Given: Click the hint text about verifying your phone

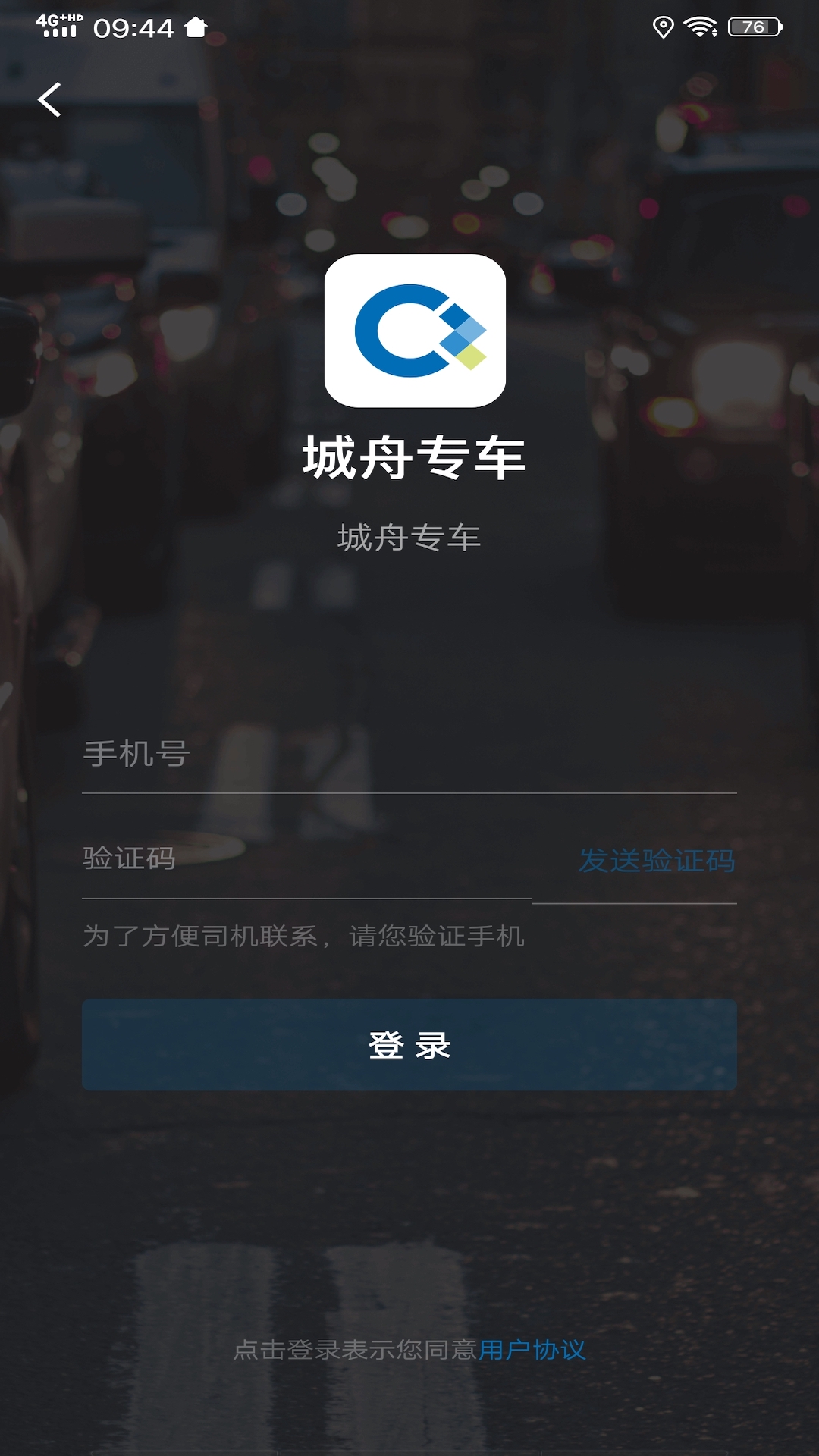Looking at the screenshot, I should [302, 937].
